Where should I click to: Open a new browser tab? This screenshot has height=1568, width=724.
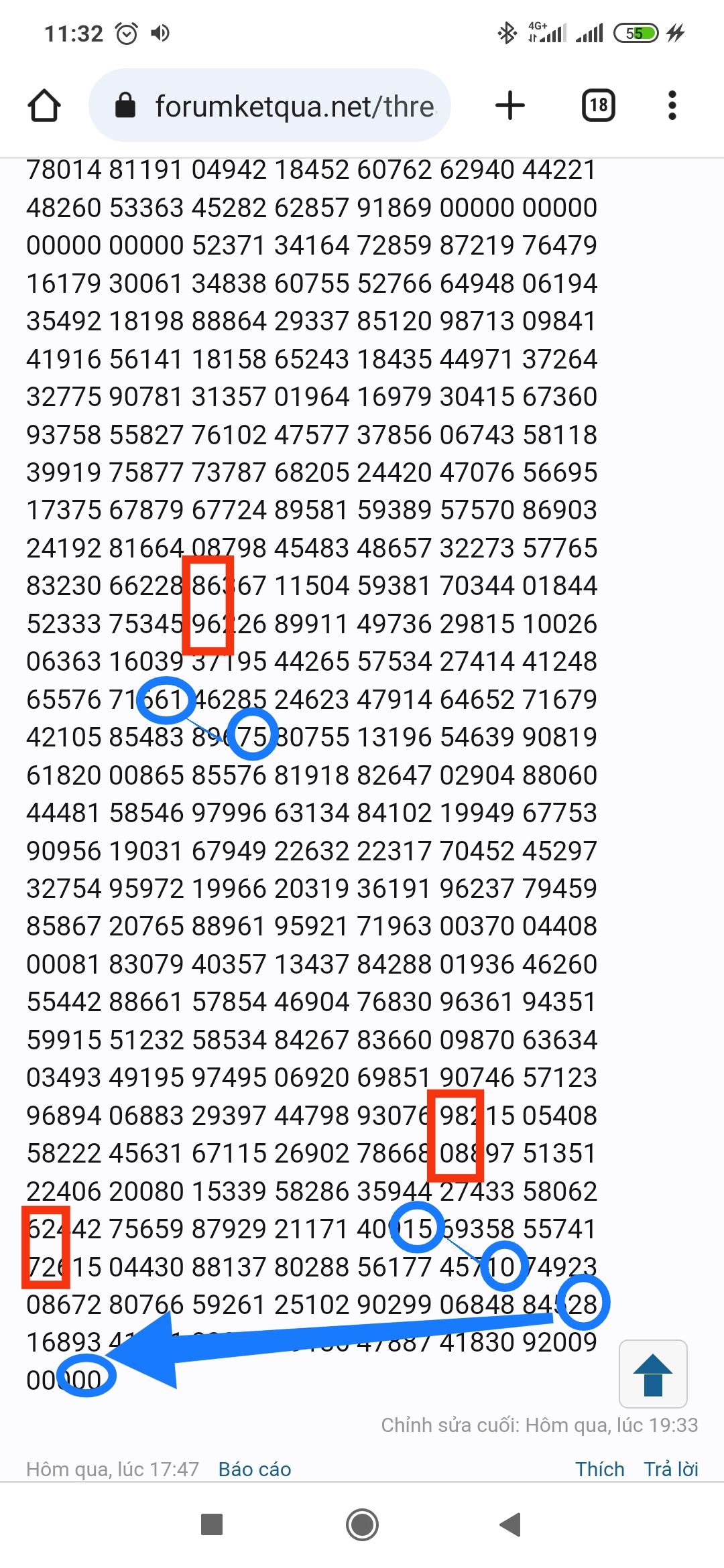509,106
